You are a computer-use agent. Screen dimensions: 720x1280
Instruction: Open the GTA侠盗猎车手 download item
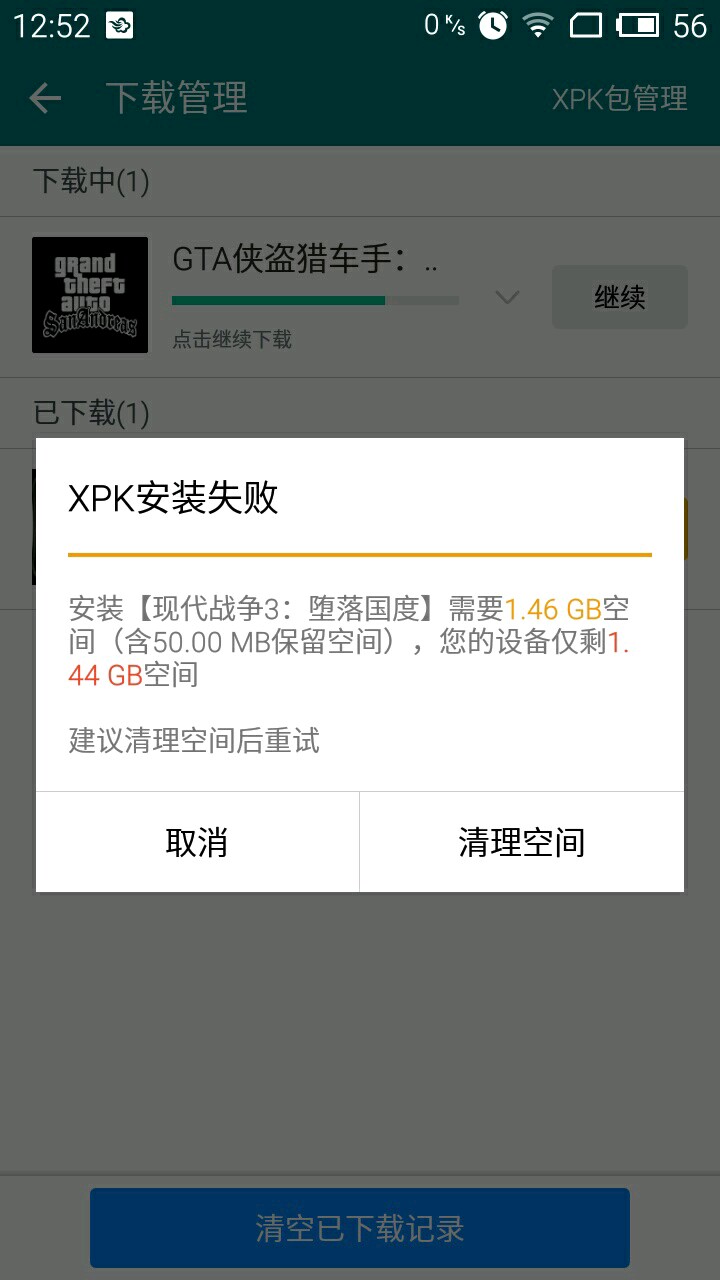pos(305,263)
